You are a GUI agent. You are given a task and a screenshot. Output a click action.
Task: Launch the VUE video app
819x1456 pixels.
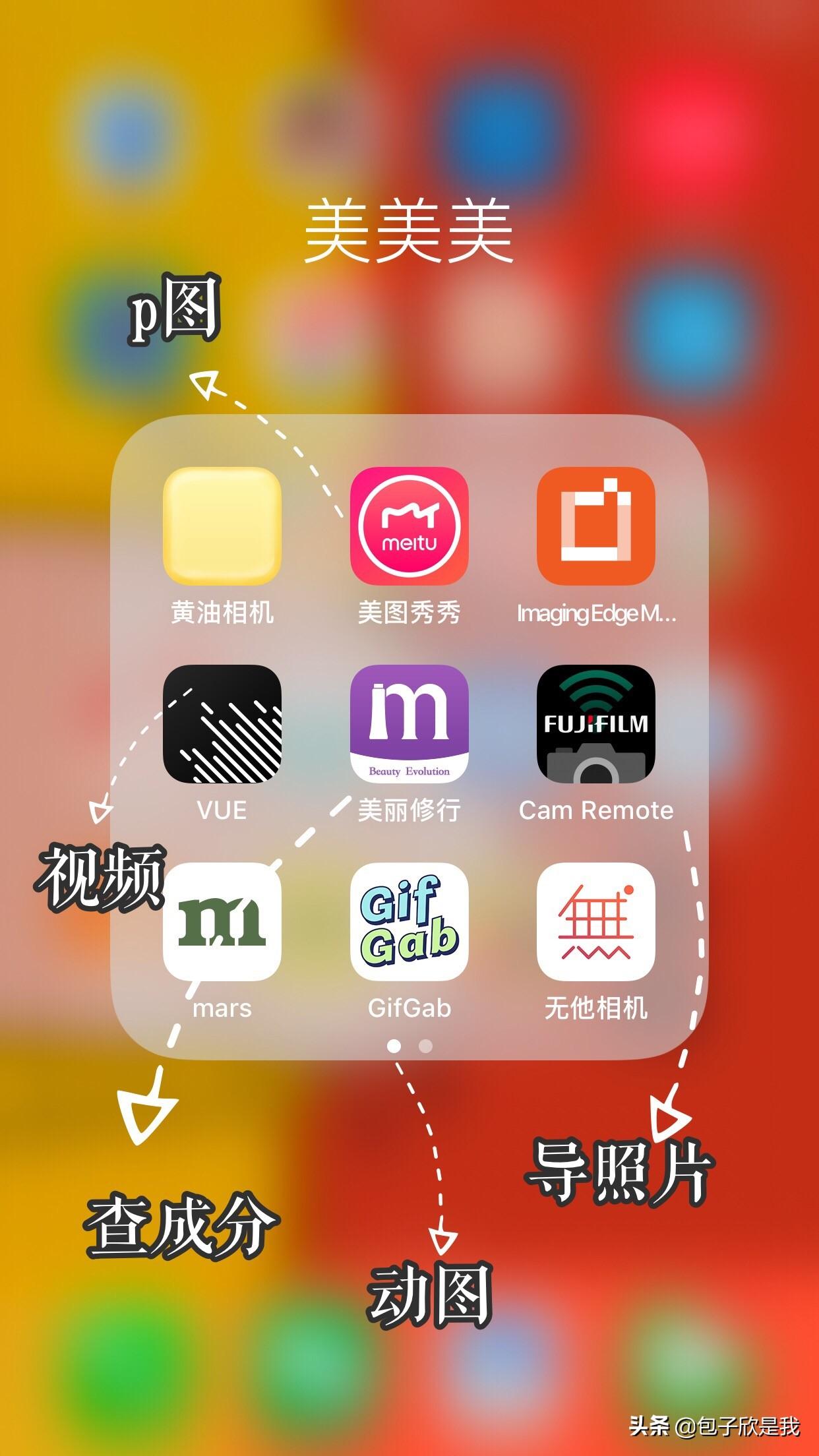[x=222, y=724]
